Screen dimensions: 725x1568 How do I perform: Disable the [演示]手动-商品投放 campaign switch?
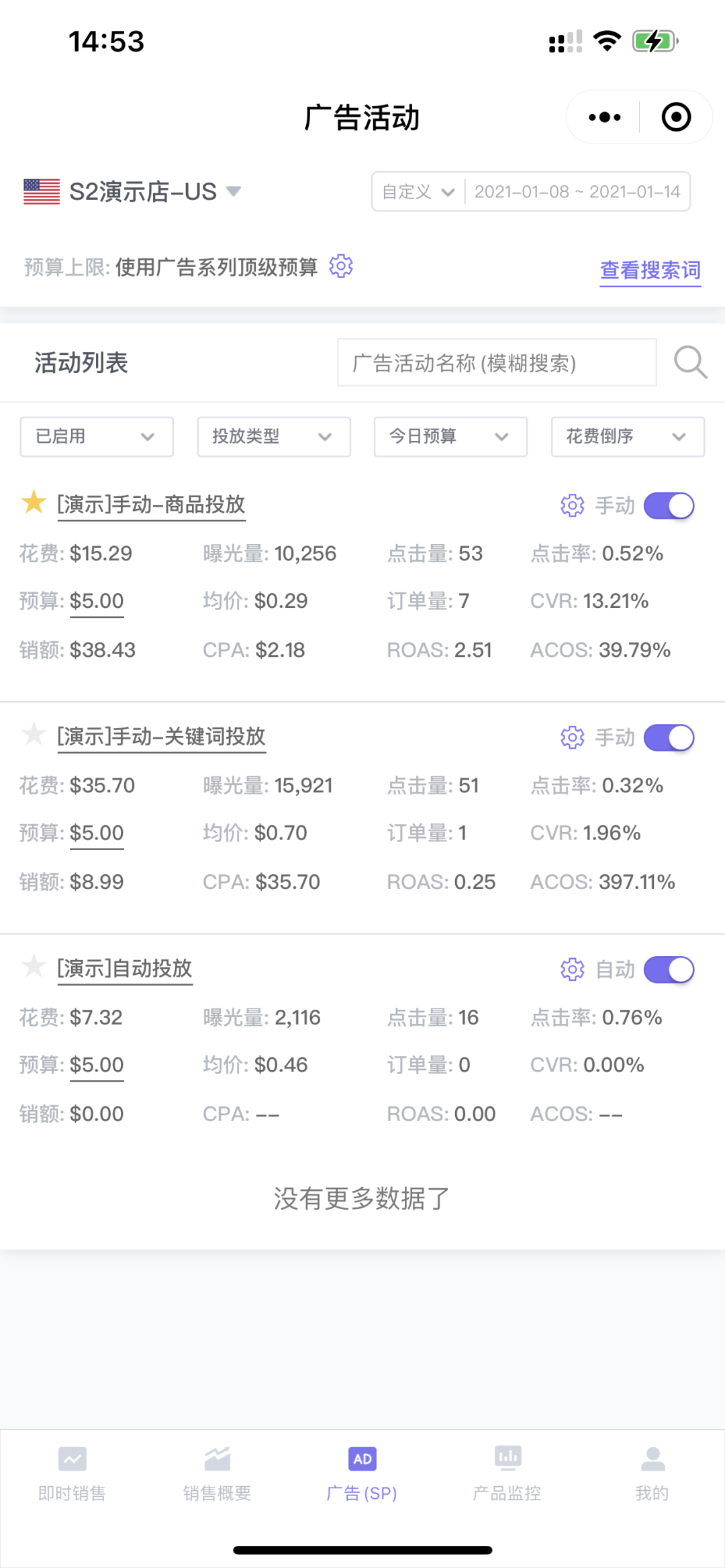[x=669, y=505]
